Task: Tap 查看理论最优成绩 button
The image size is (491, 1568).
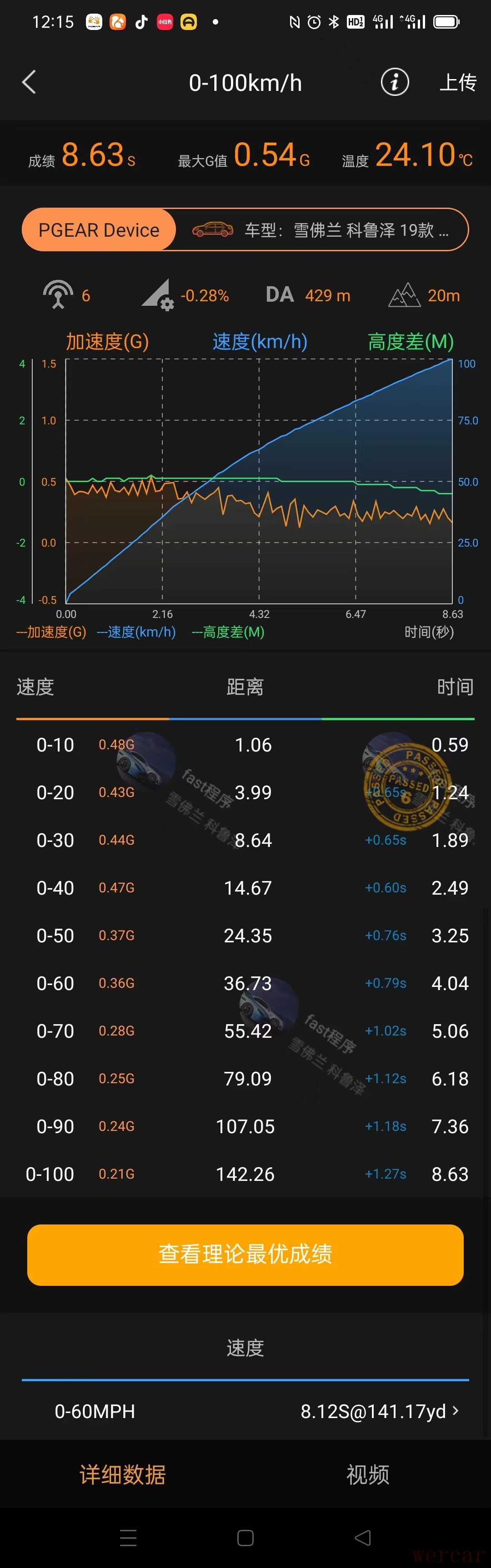Action: pos(245,1254)
